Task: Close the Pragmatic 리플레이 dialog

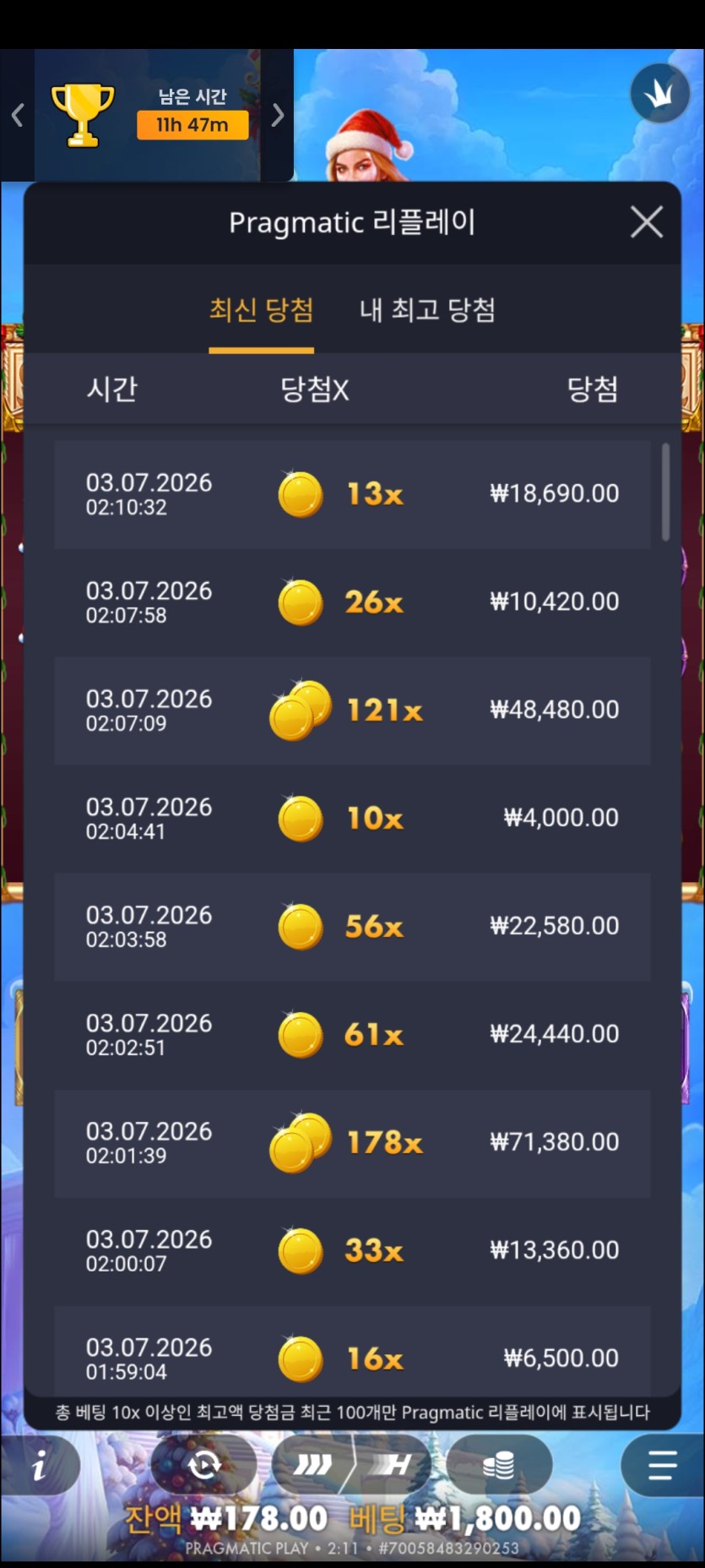Action: (646, 223)
